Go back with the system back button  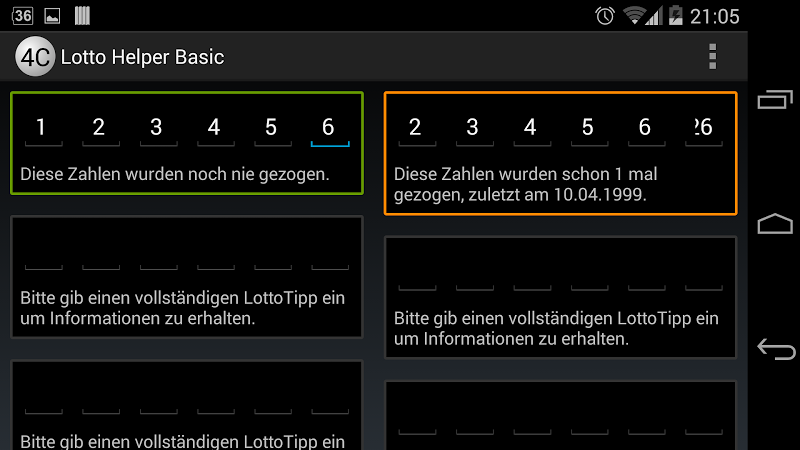(775, 349)
